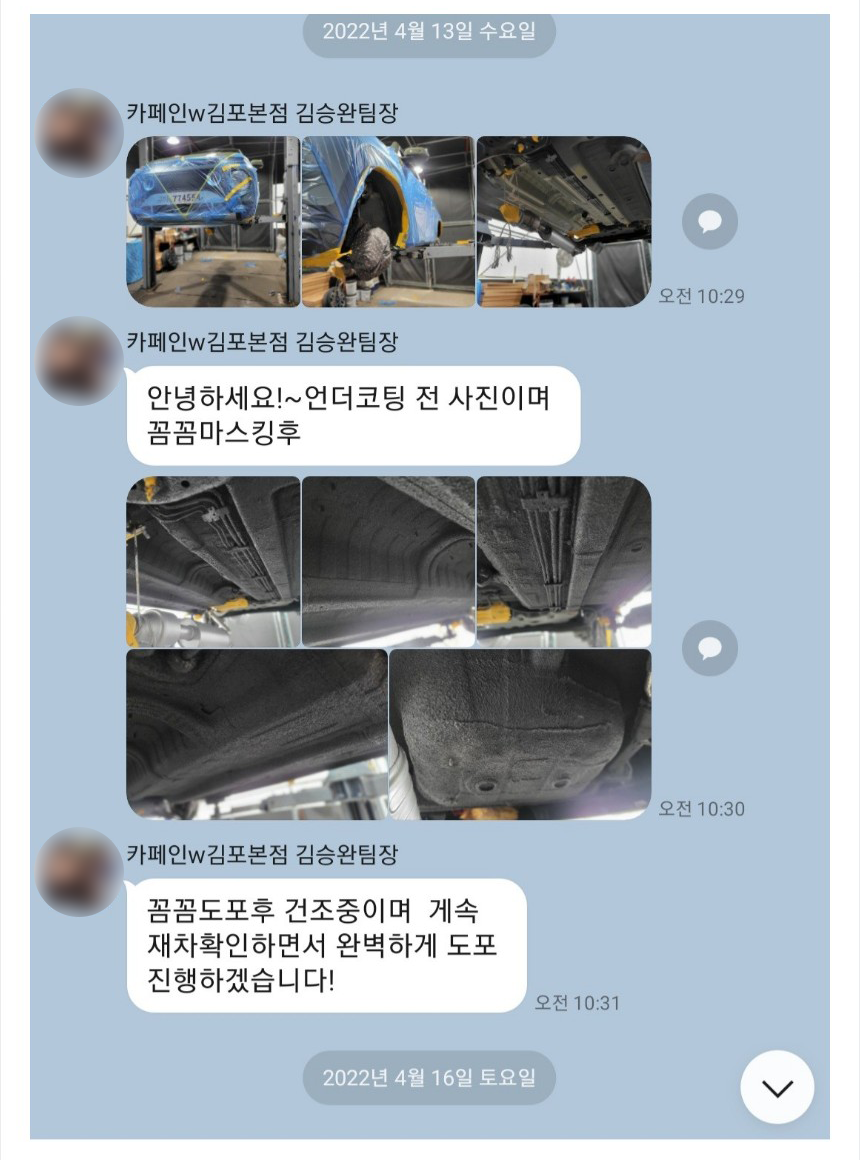Tap the speech bubble icon beside the 오전 10:30 photos
Viewport: 860px width, 1160px height.
(x=709, y=648)
